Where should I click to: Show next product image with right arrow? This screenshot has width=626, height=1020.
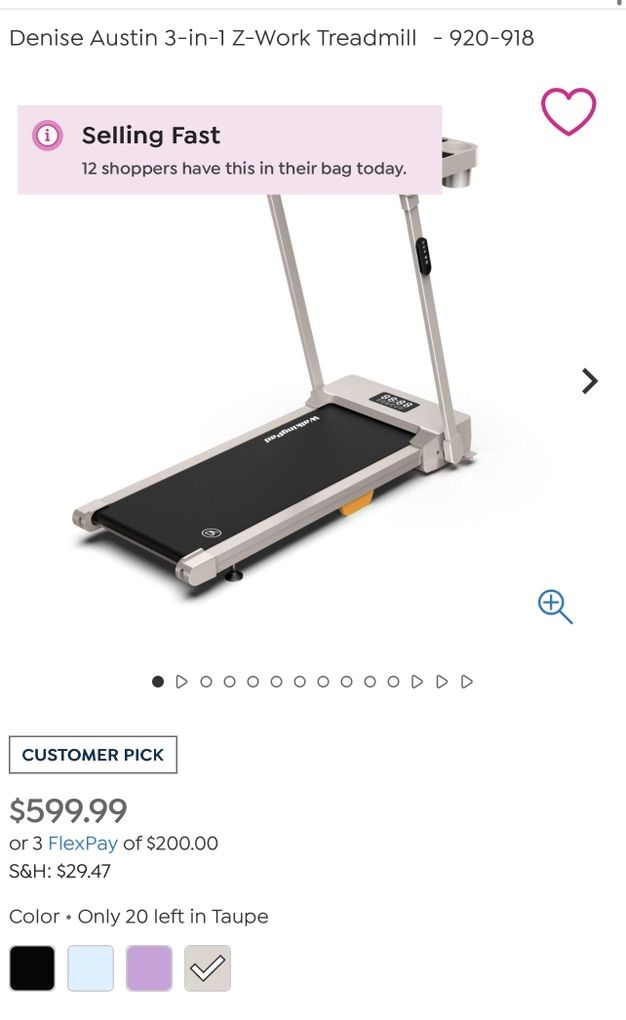coord(590,381)
